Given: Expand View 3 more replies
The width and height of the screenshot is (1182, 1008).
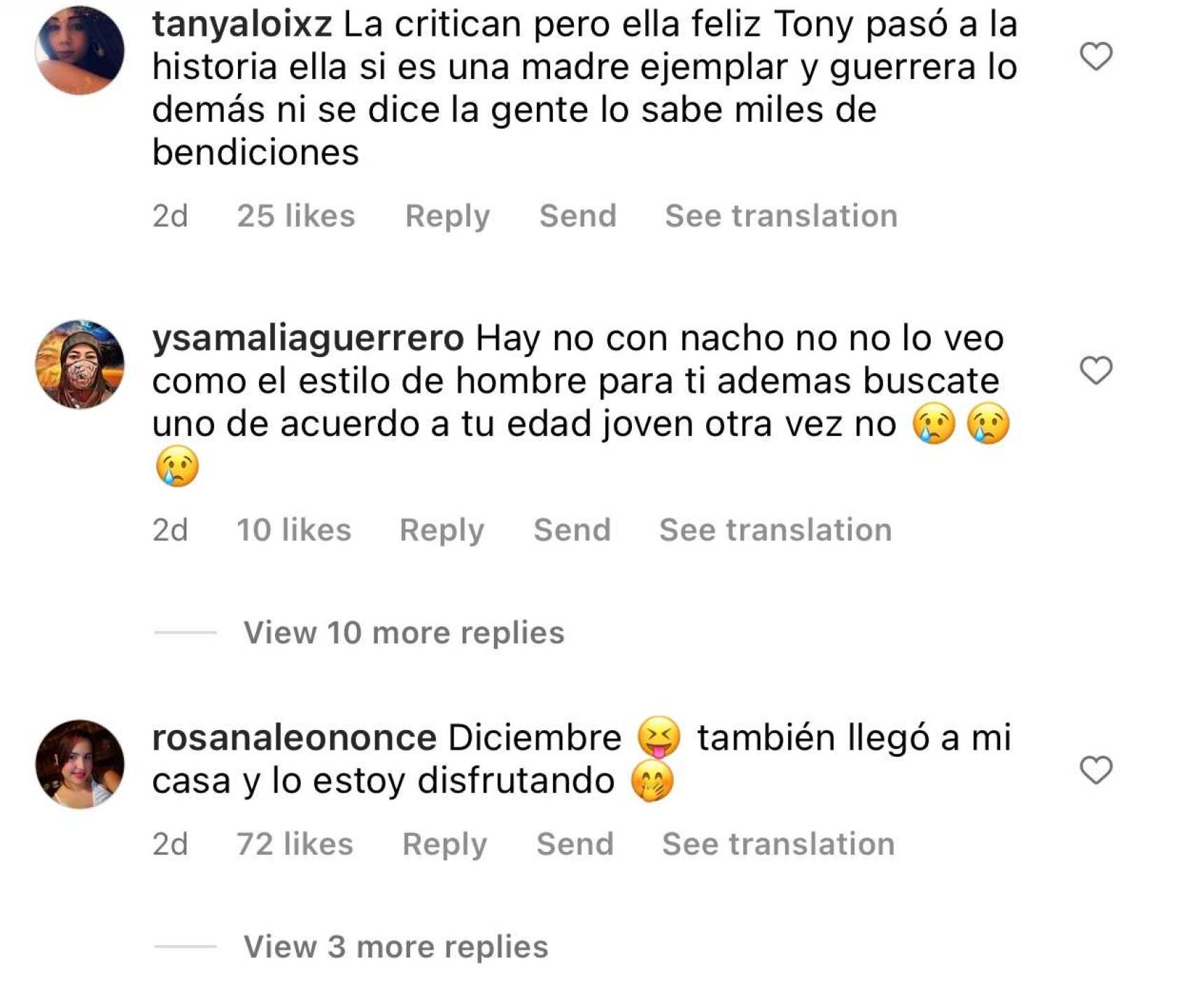Looking at the screenshot, I should pyautogui.click(x=395, y=947).
